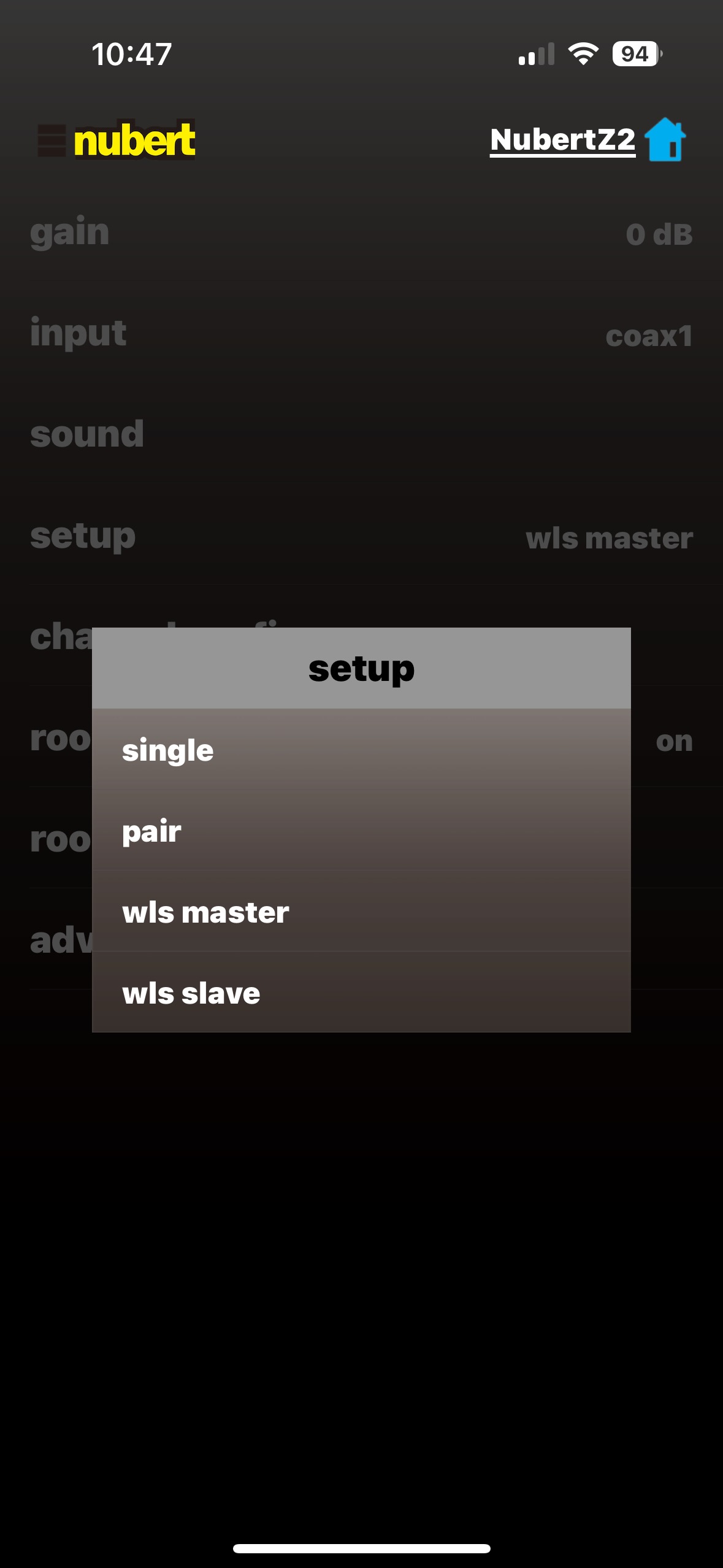Image resolution: width=723 pixels, height=1568 pixels.
Task: Choose pair in the setup dialog
Action: click(x=361, y=830)
